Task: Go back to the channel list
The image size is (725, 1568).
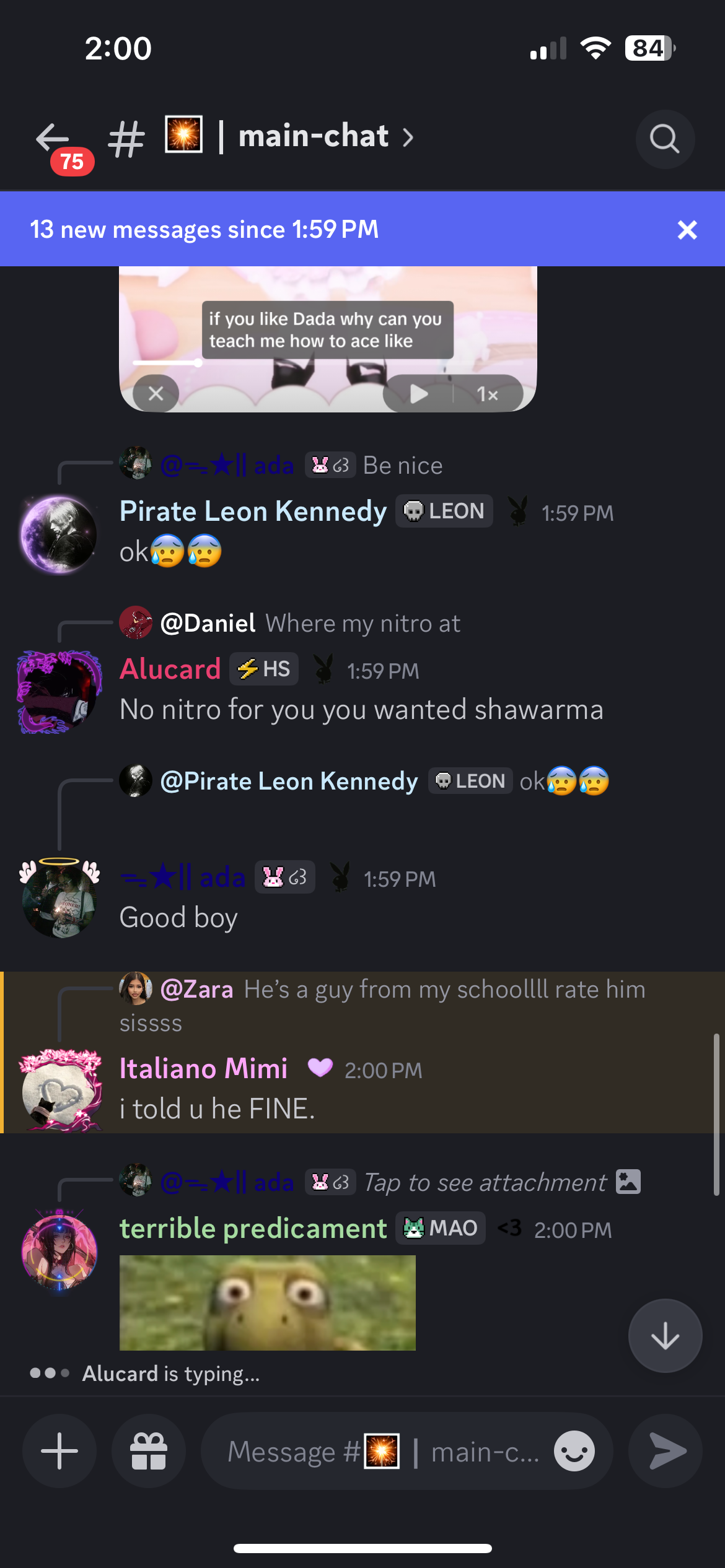Action: click(x=53, y=137)
